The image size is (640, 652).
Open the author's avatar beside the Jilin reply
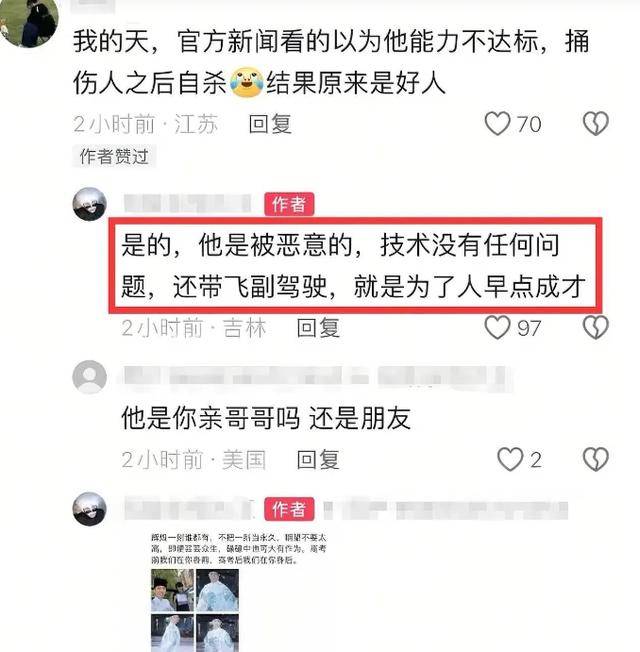tap(90, 203)
